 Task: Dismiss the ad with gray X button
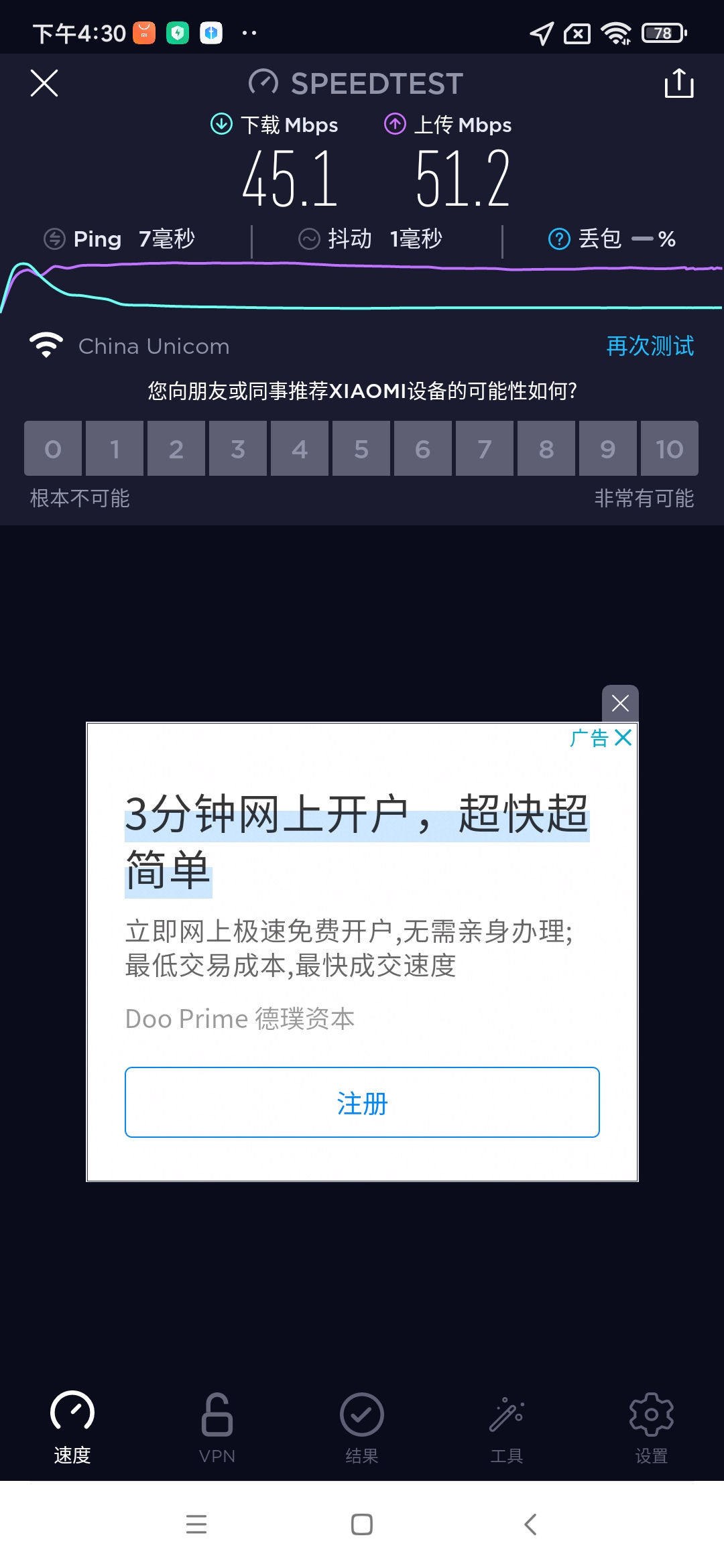(x=620, y=703)
